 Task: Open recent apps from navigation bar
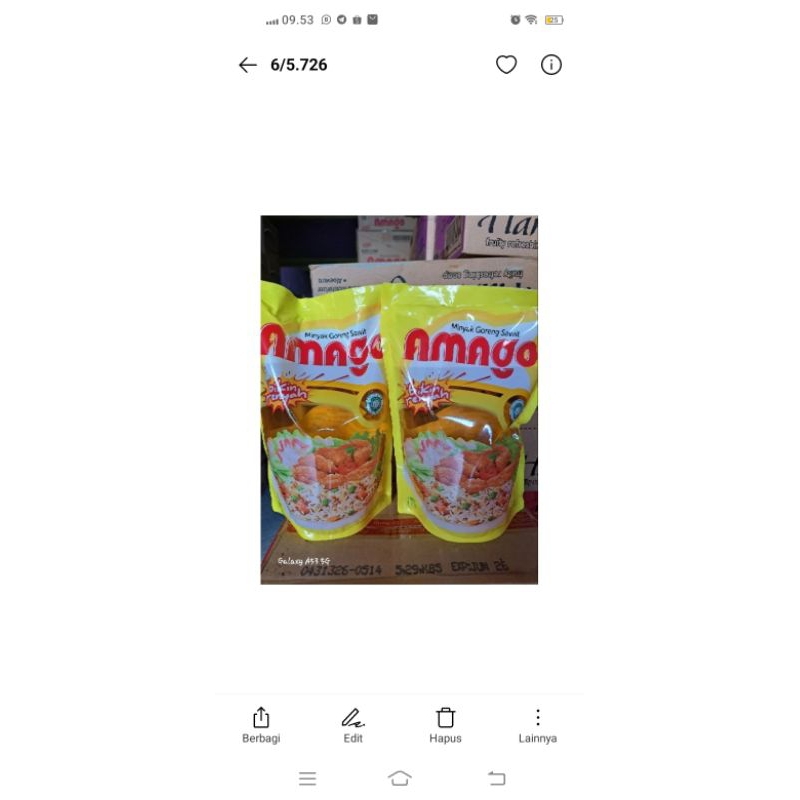click(308, 778)
